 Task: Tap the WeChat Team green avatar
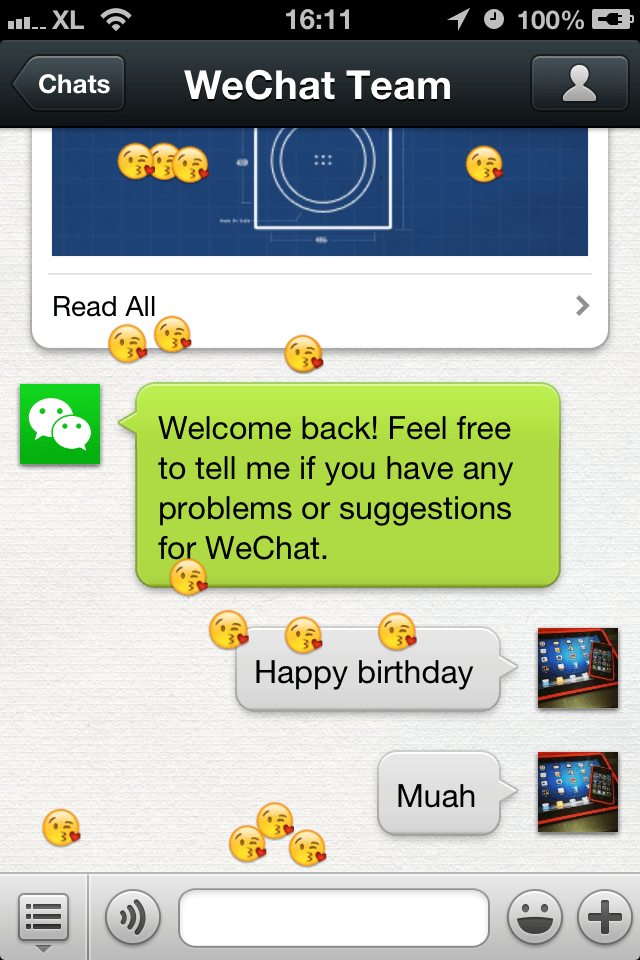[x=60, y=424]
